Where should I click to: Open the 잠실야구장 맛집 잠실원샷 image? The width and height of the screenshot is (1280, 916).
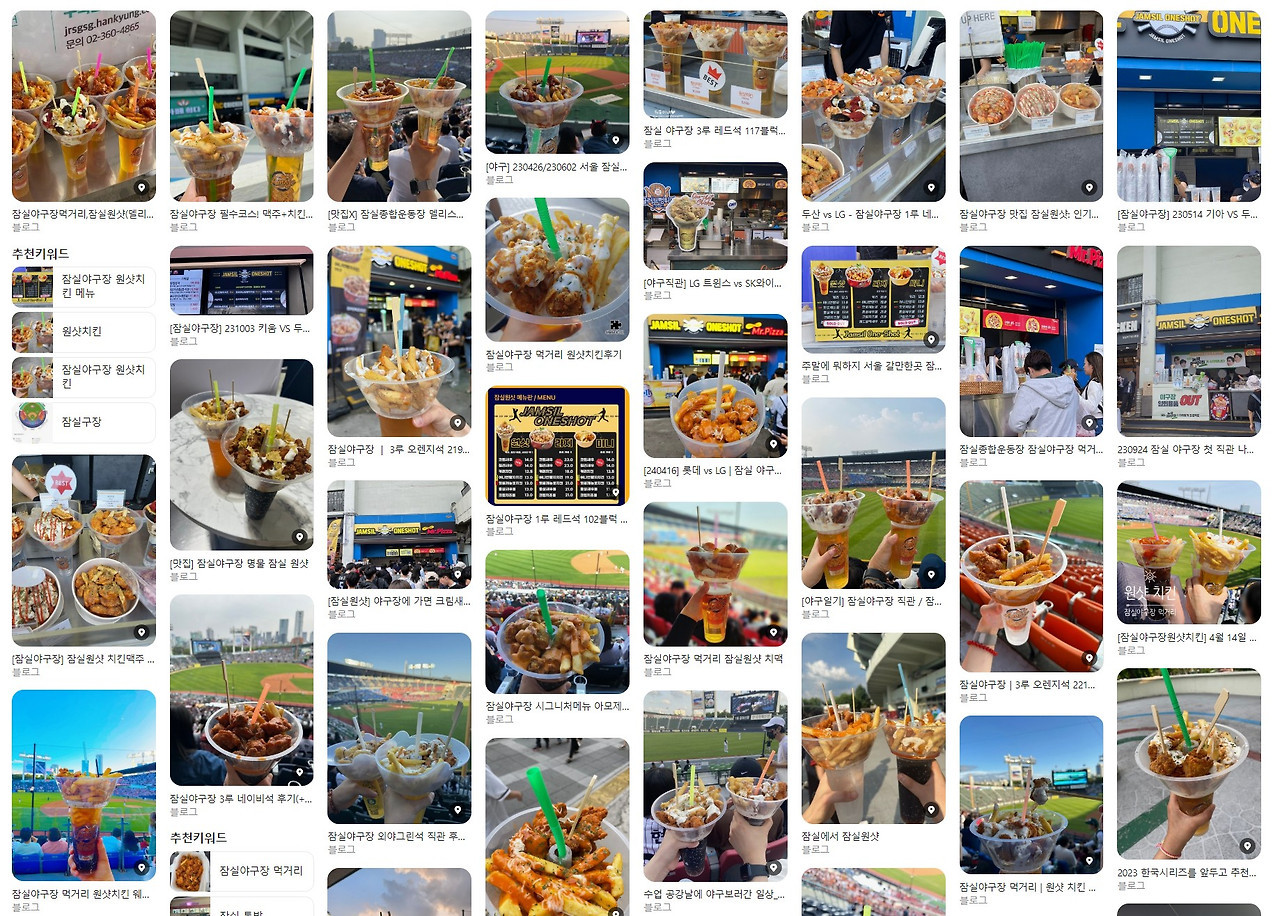pos(1031,106)
